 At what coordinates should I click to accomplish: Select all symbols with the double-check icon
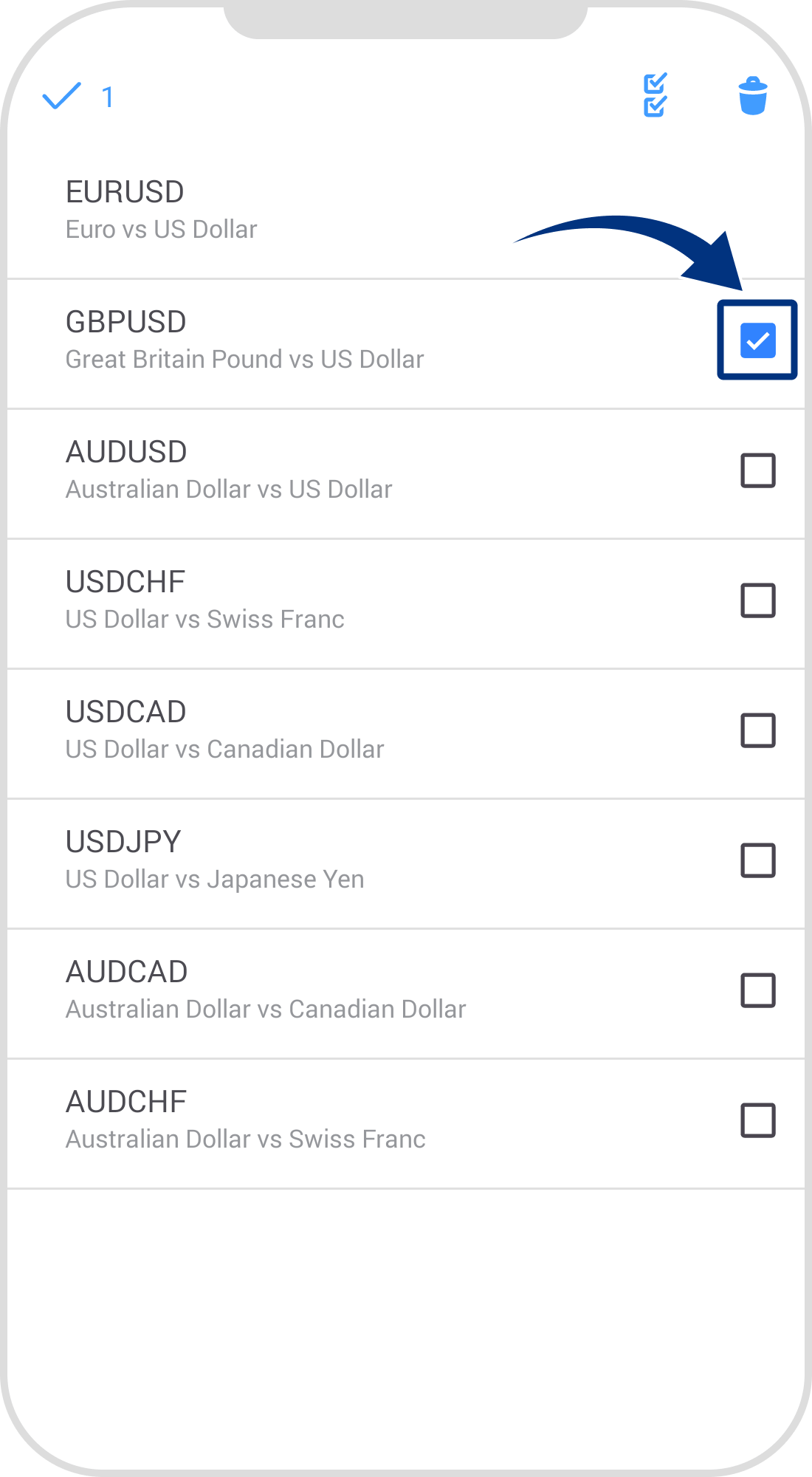pos(655,95)
